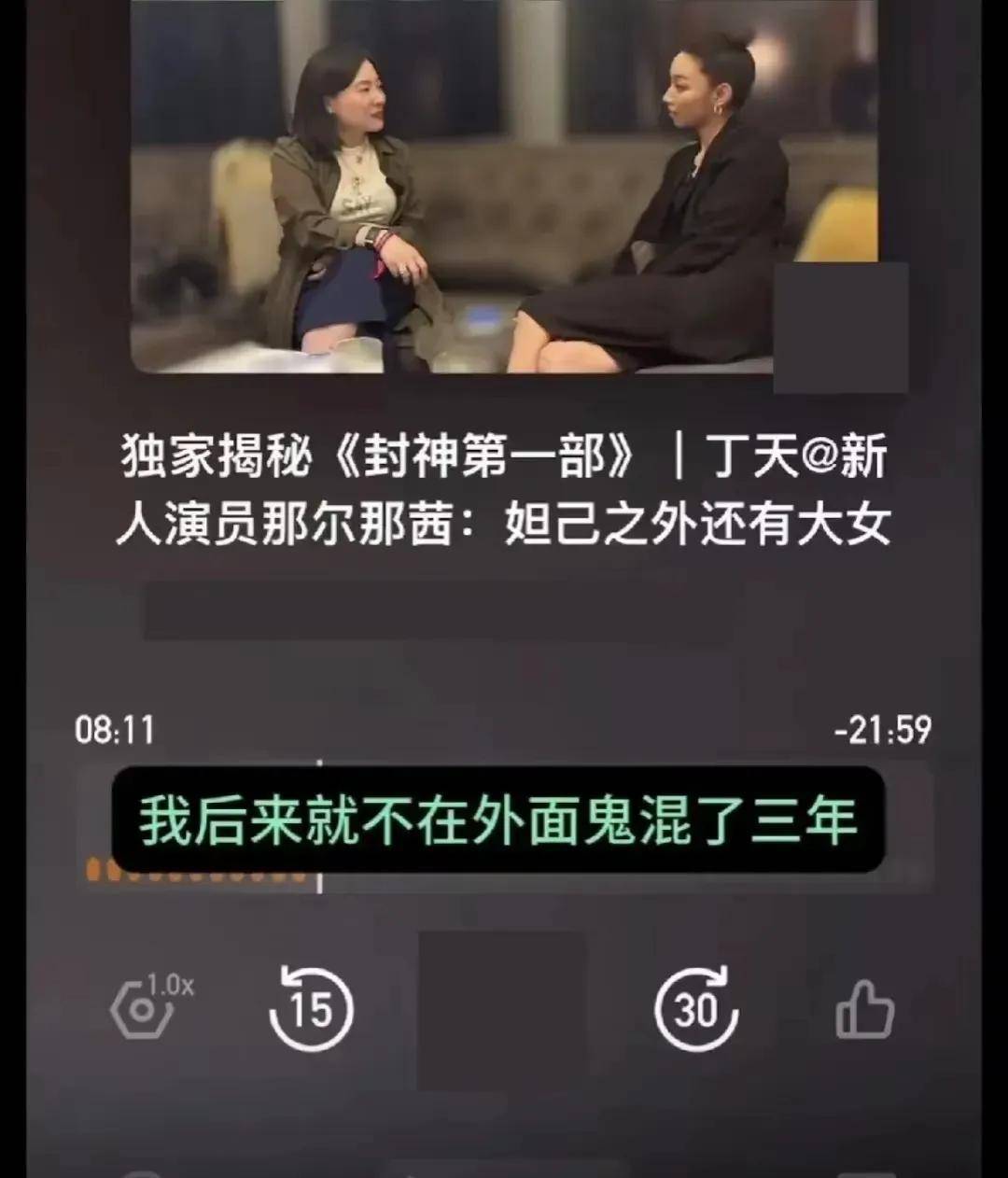Screen dimensions: 1008x1178
Task: Seek using the playback progress bar
Action: tap(504, 877)
